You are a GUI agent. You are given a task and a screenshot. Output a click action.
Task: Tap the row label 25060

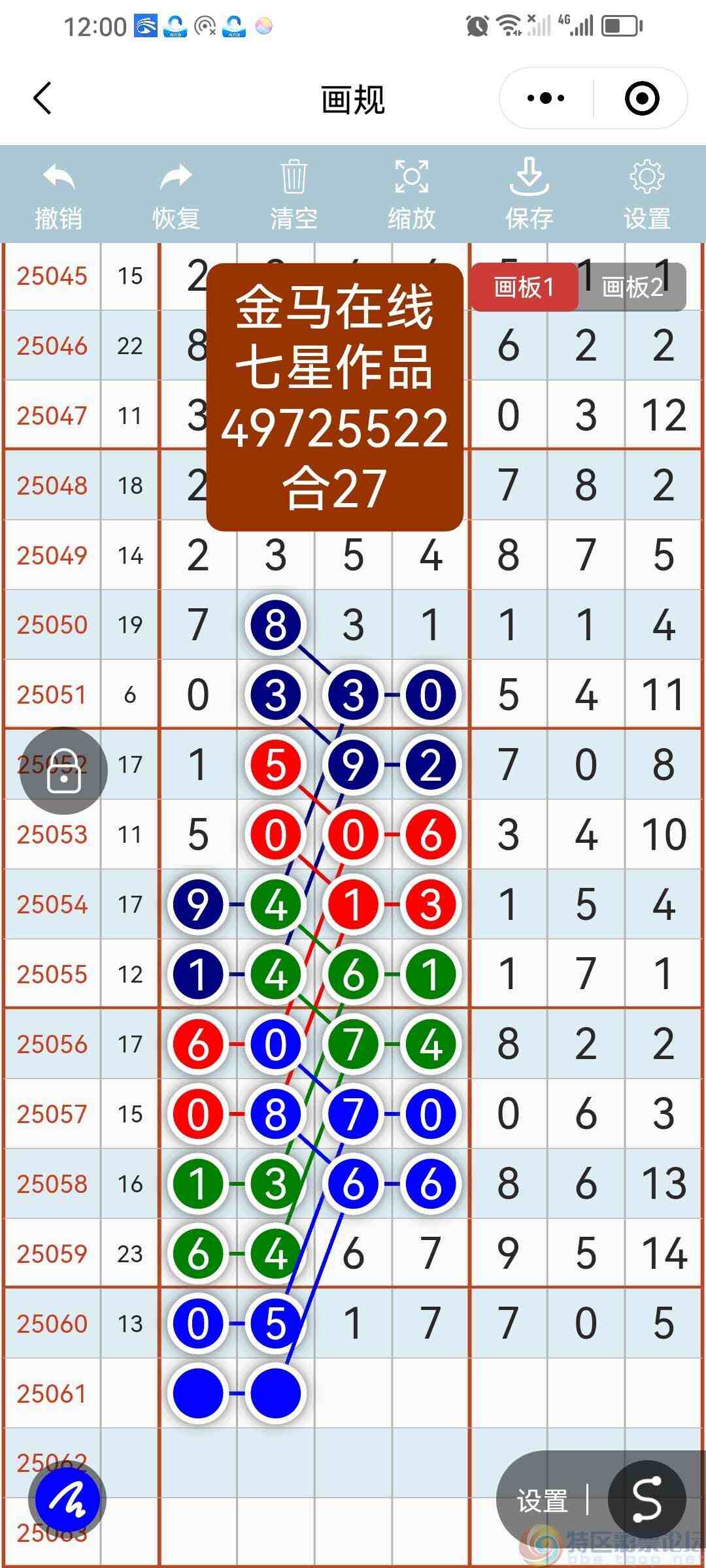[x=52, y=1324]
